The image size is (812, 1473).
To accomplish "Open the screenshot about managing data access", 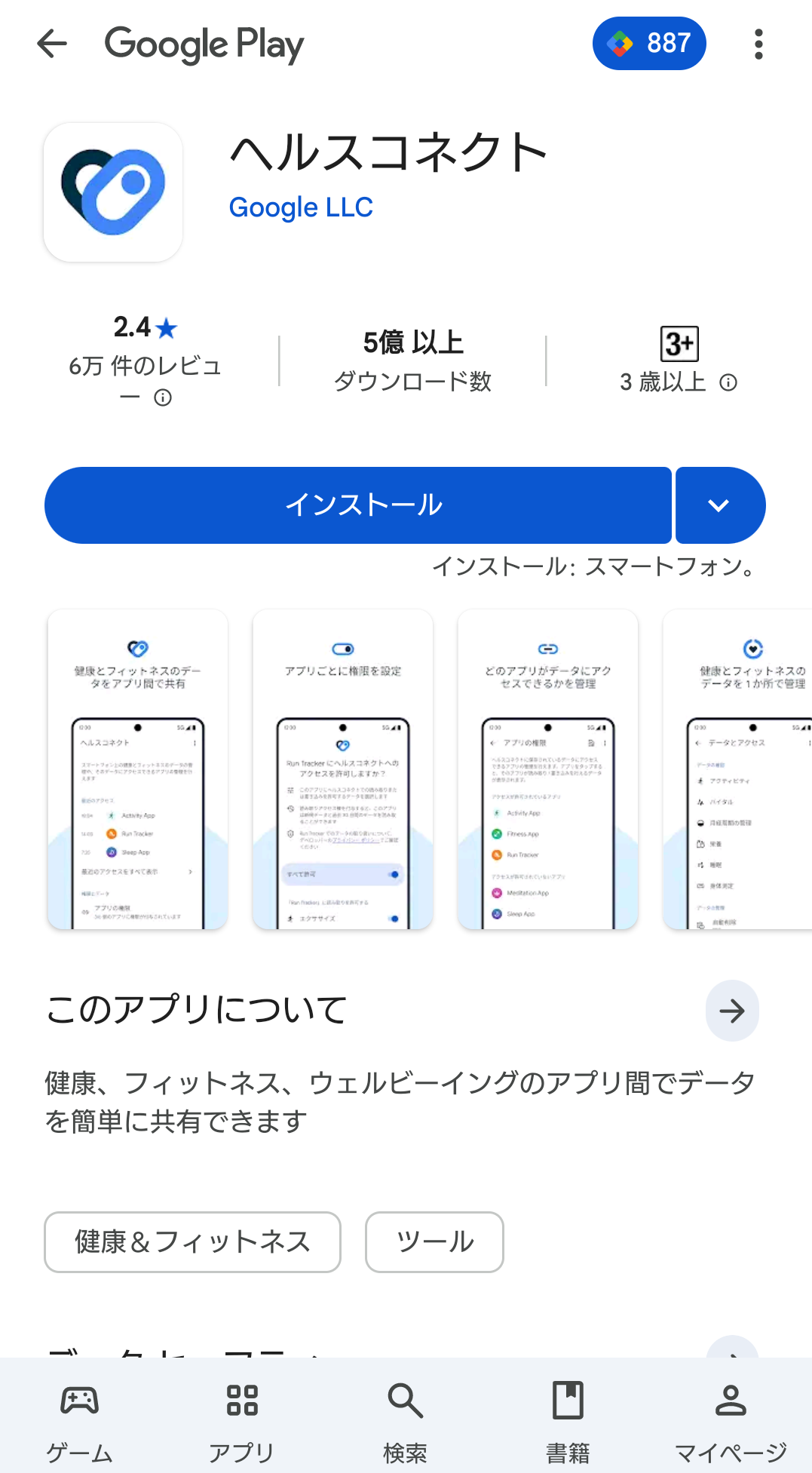I will coord(548,769).
